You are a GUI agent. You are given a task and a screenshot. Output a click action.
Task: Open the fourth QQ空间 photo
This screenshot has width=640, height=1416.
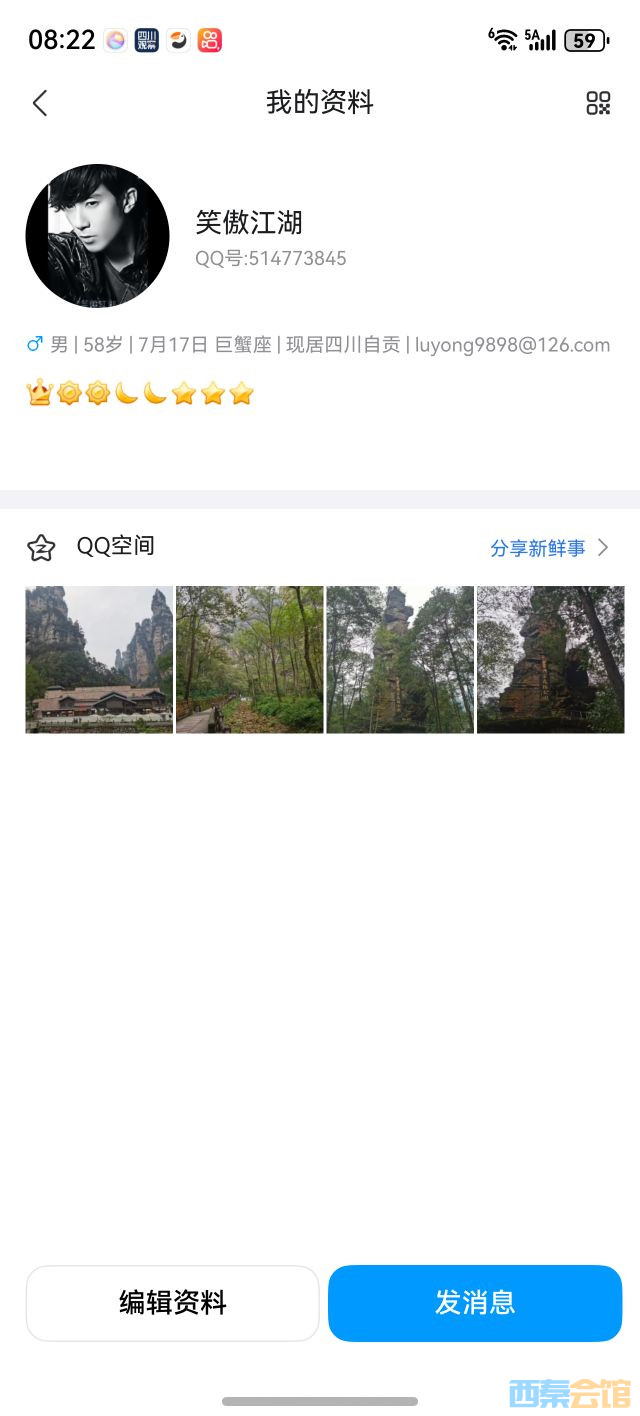point(551,660)
